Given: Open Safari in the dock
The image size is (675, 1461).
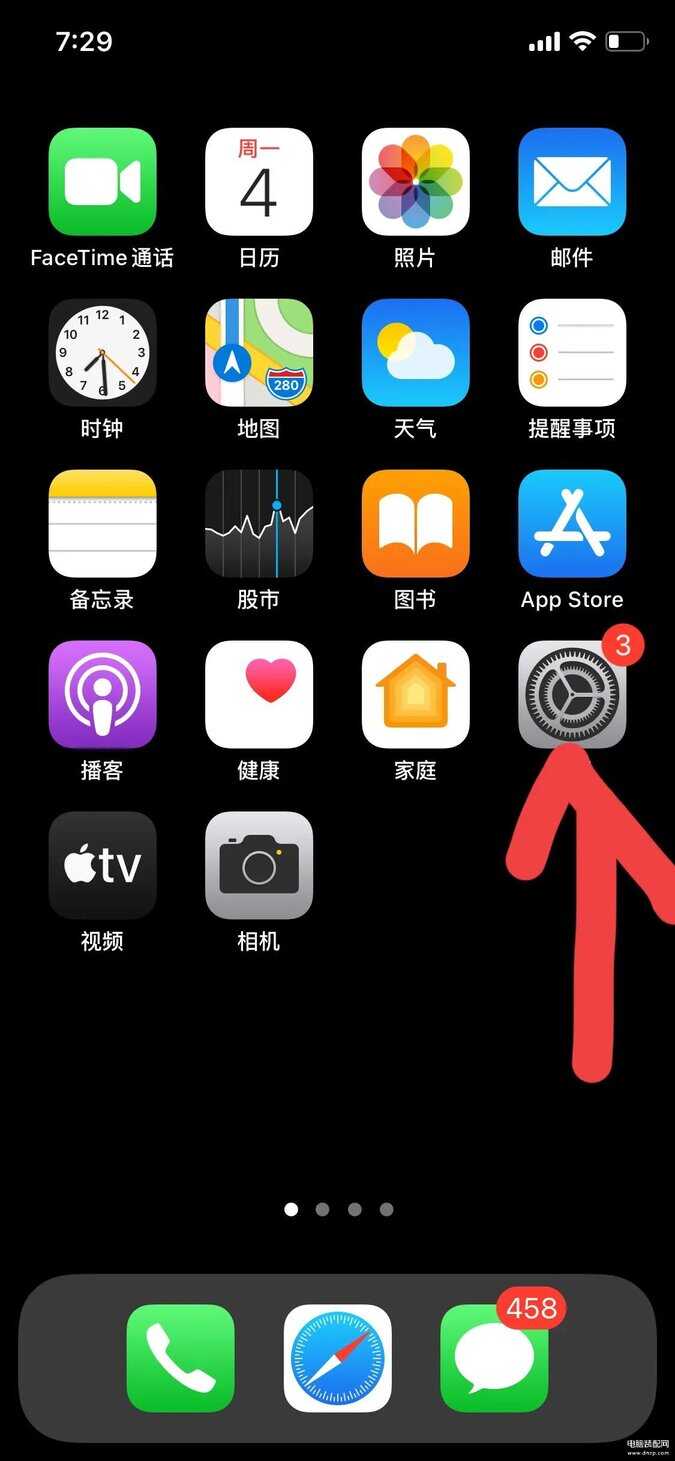Looking at the screenshot, I should point(337,1358).
